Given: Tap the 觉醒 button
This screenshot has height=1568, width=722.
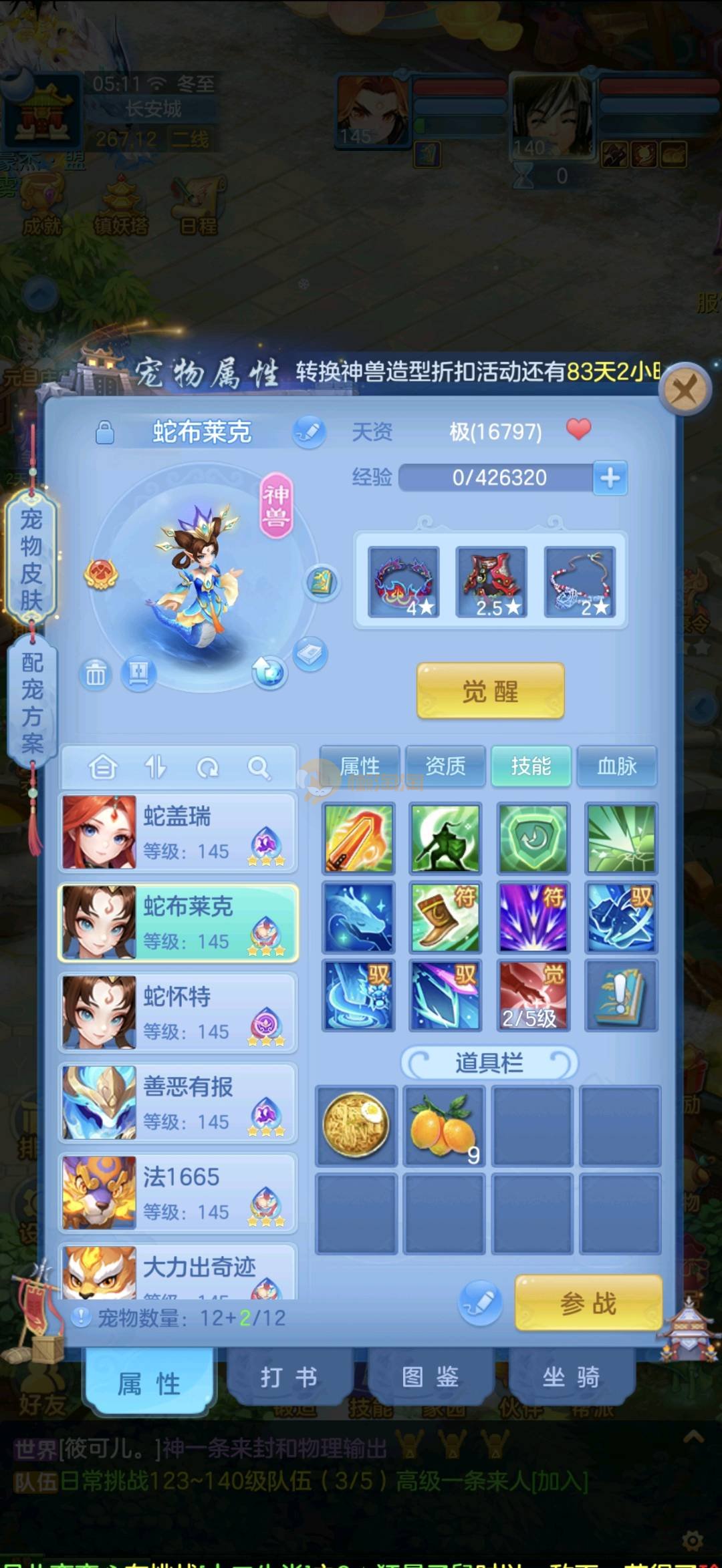Looking at the screenshot, I should [x=490, y=691].
